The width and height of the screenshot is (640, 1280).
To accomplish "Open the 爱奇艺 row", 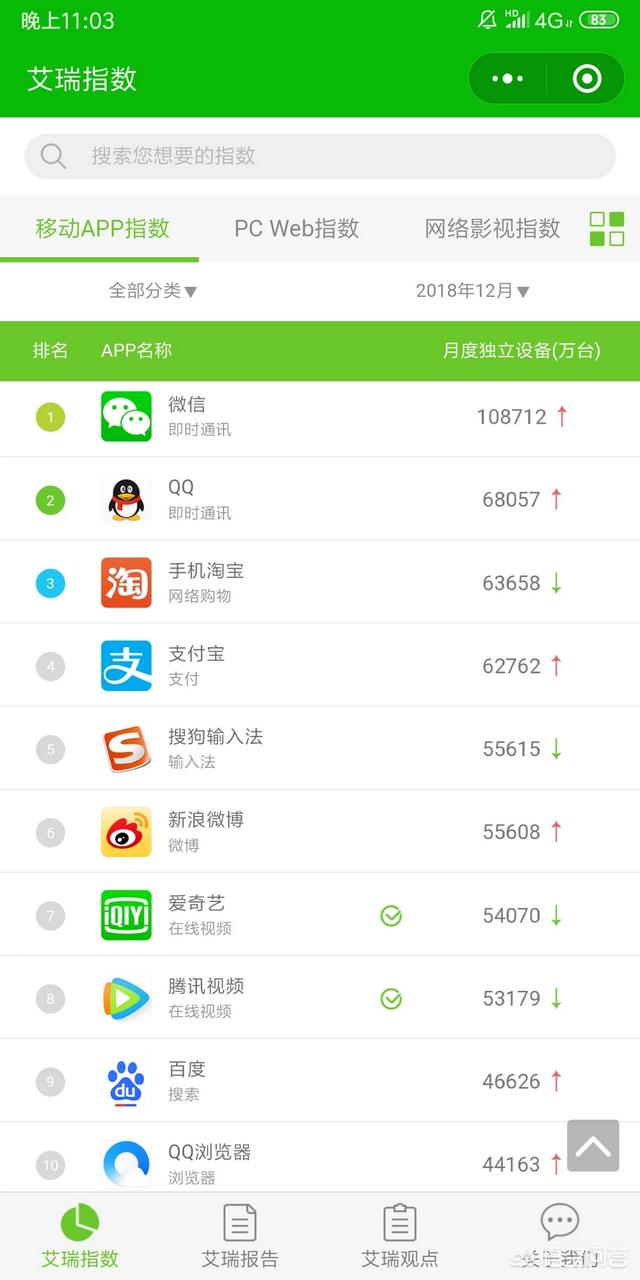I will pyautogui.click(x=320, y=914).
